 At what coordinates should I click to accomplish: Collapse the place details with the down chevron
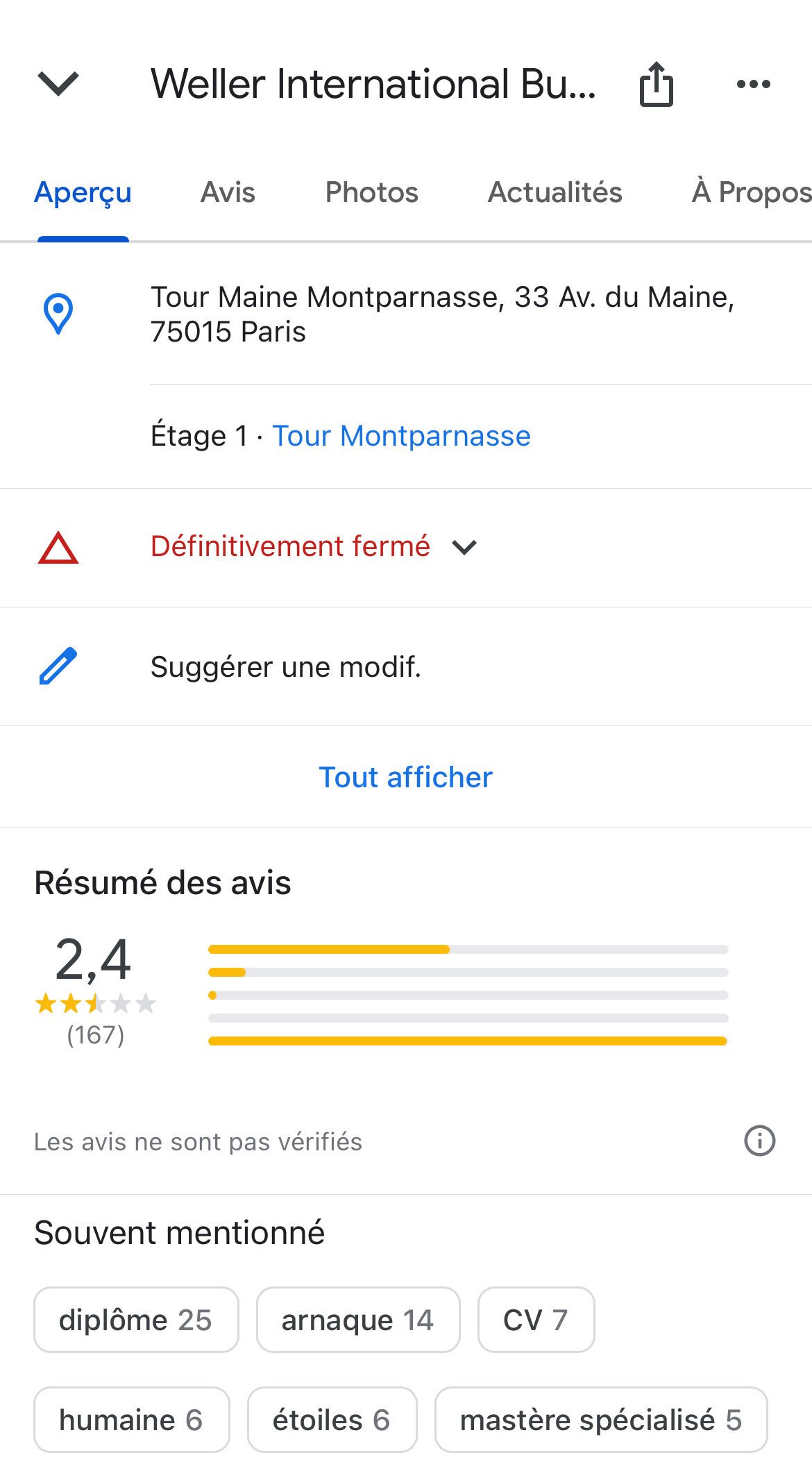coord(58,84)
